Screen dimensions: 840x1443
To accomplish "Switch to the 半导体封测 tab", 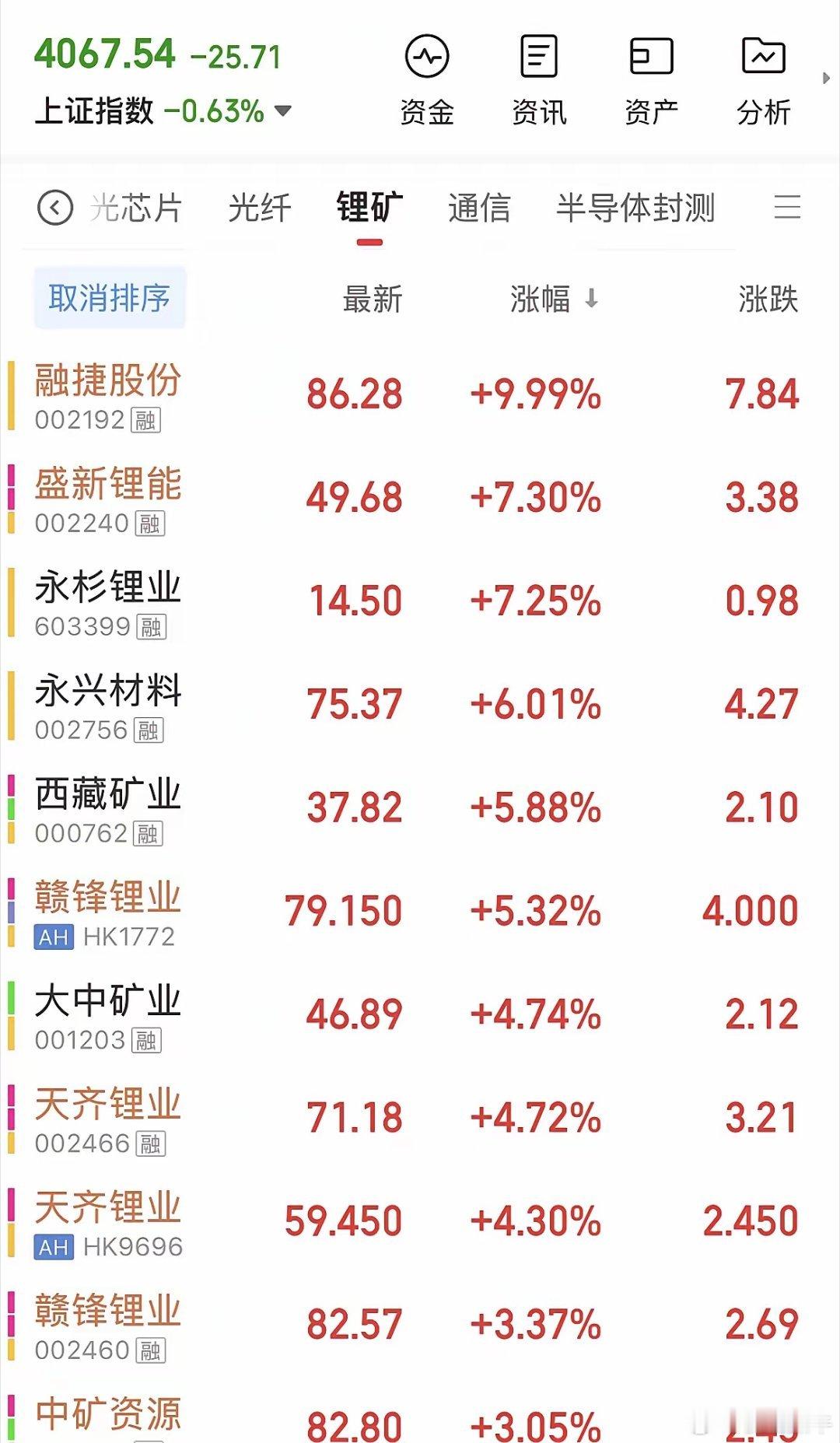I will (635, 208).
